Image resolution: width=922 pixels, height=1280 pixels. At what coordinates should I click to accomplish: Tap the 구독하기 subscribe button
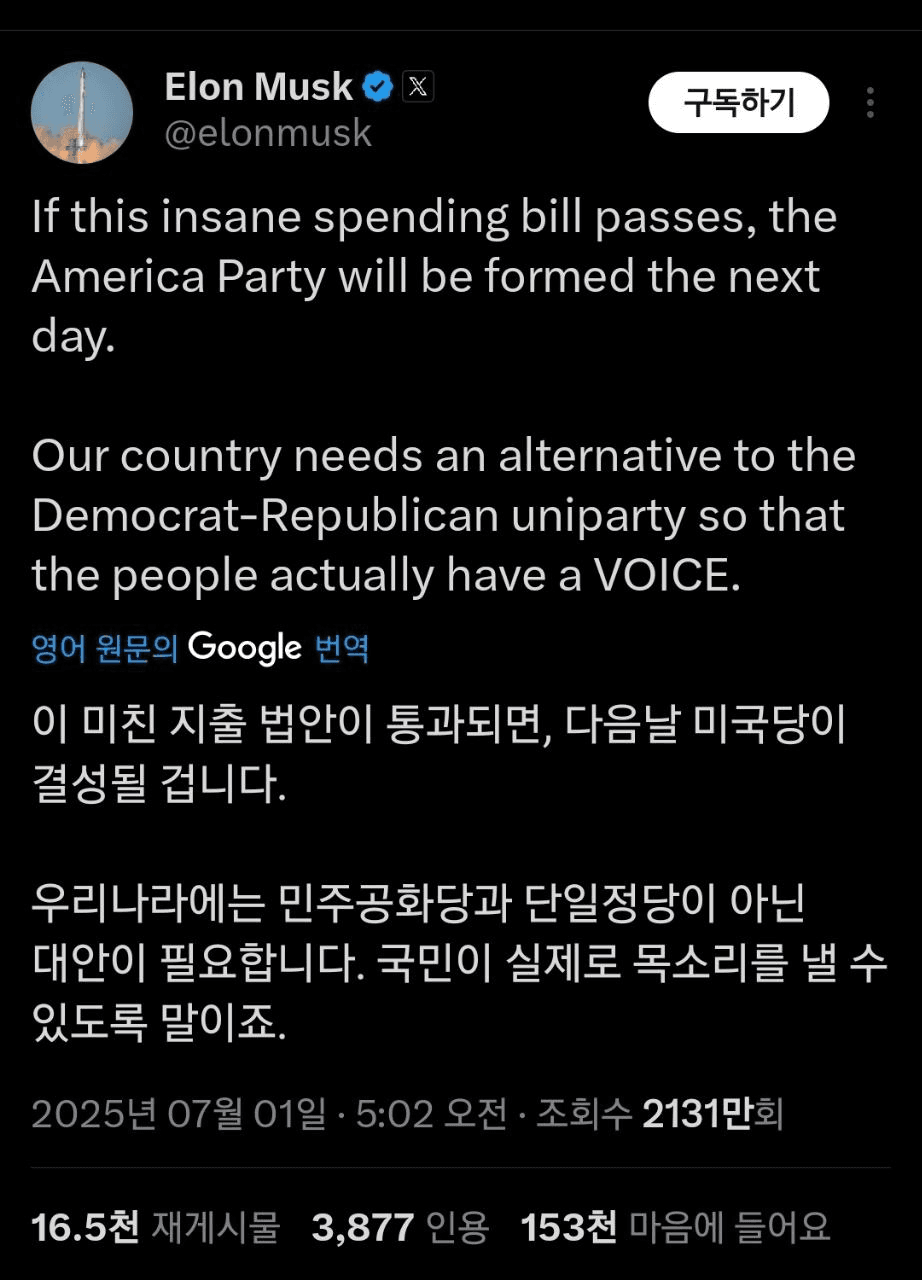(738, 102)
